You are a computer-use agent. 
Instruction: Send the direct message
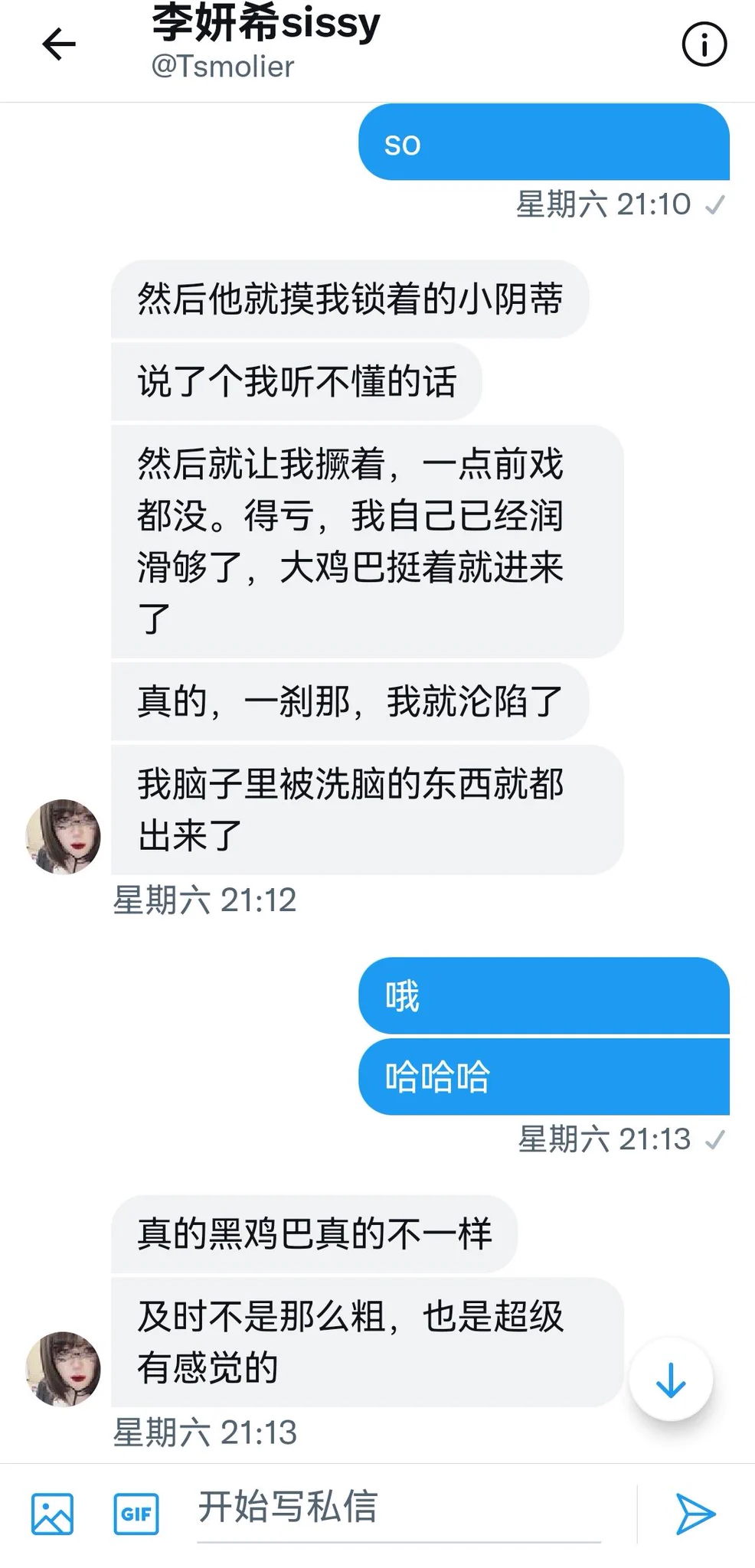pos(695,1514)
